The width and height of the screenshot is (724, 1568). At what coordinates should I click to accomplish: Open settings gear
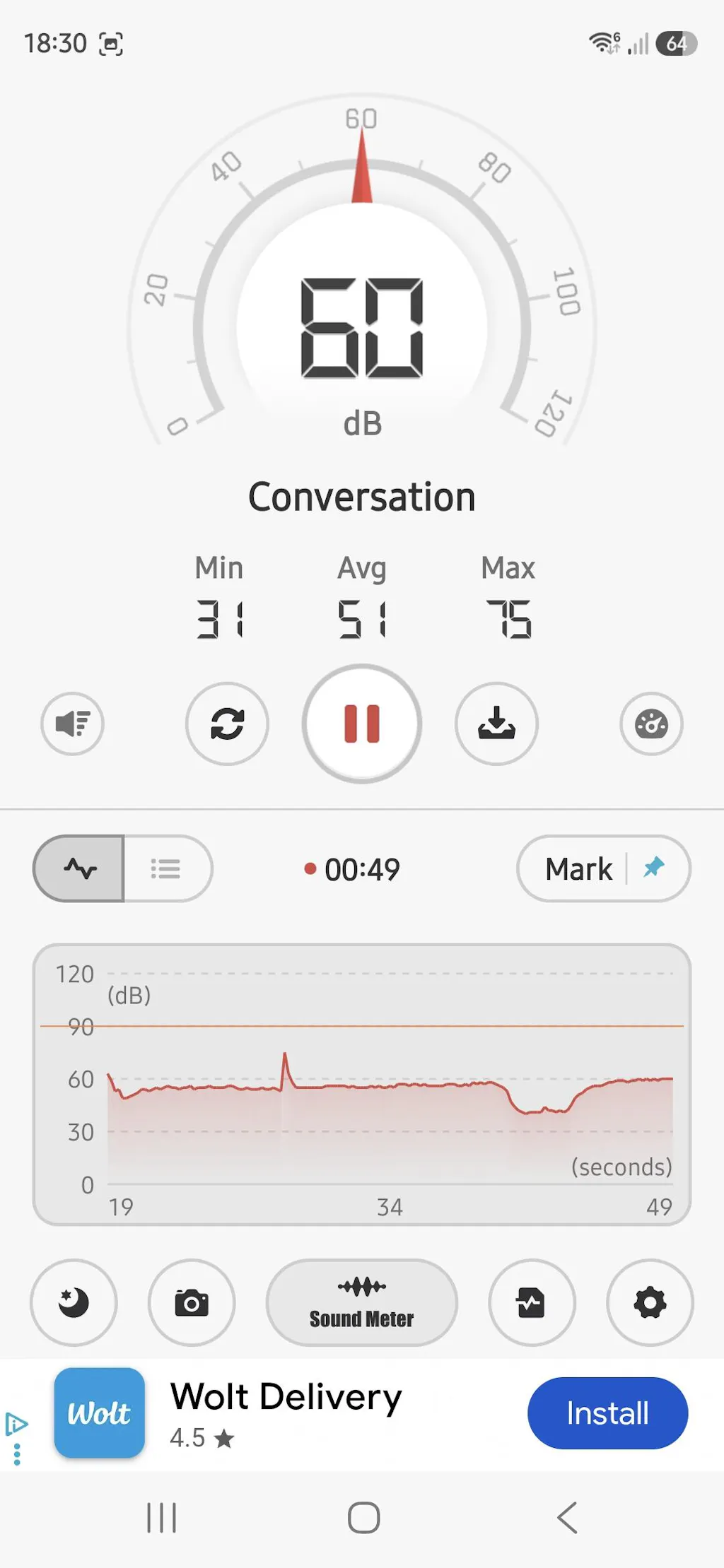pyautogui.click(x=650, y=1302)
